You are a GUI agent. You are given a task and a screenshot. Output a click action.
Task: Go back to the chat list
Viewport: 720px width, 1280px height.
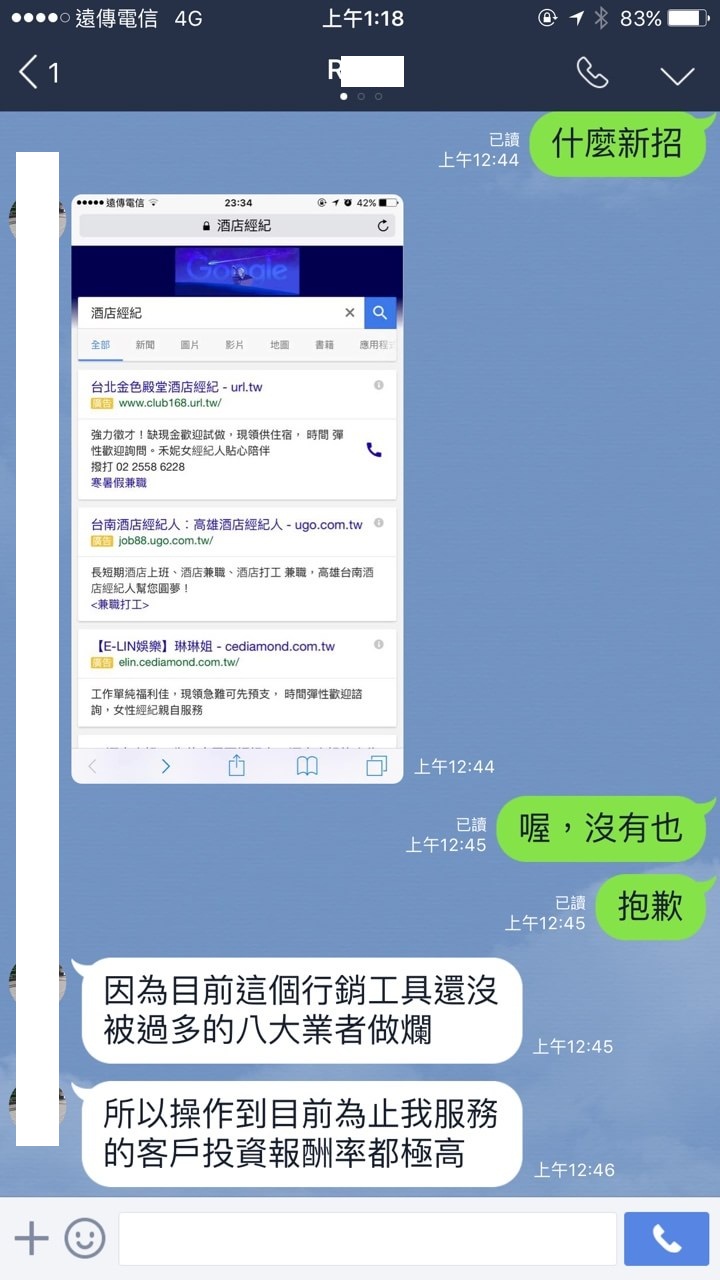38,72
